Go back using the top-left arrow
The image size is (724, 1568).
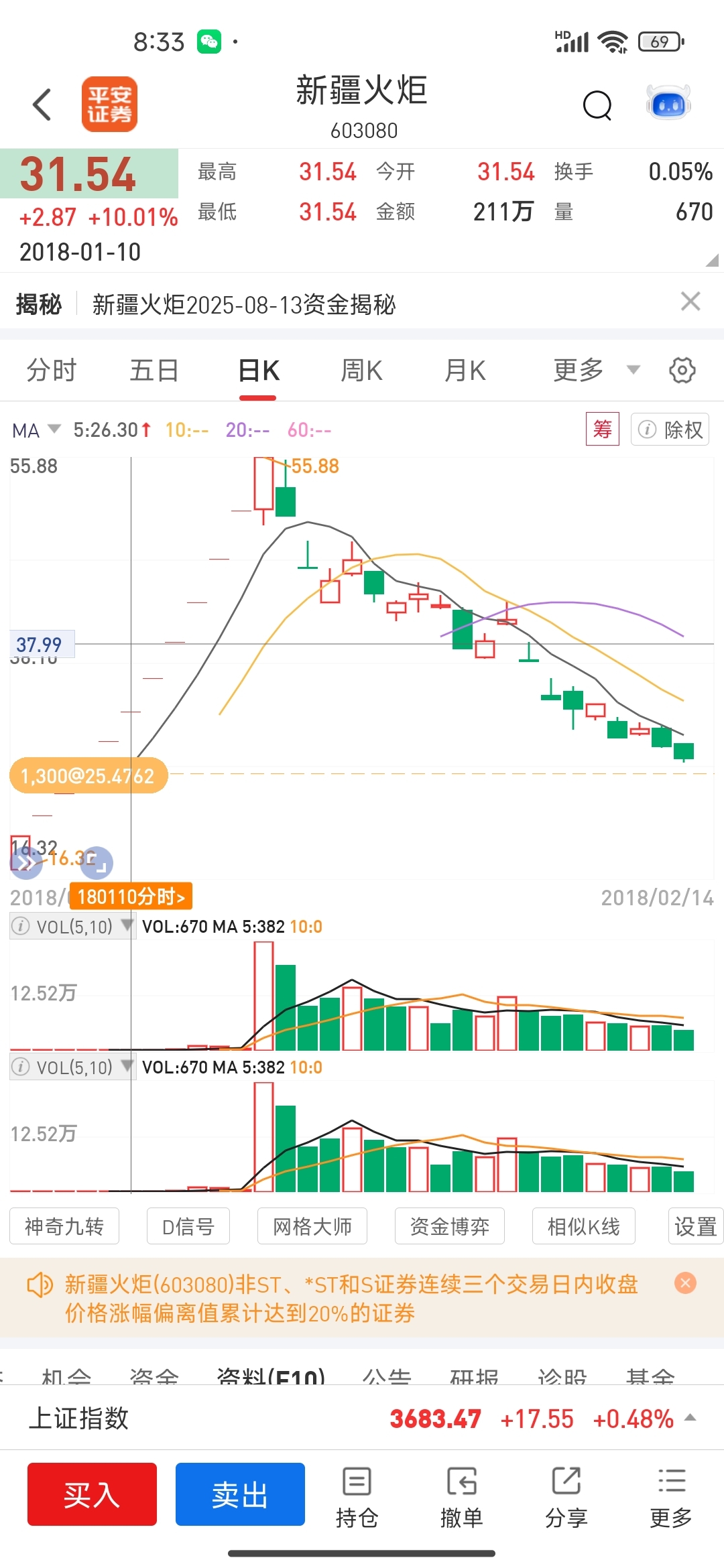point(42,105)
